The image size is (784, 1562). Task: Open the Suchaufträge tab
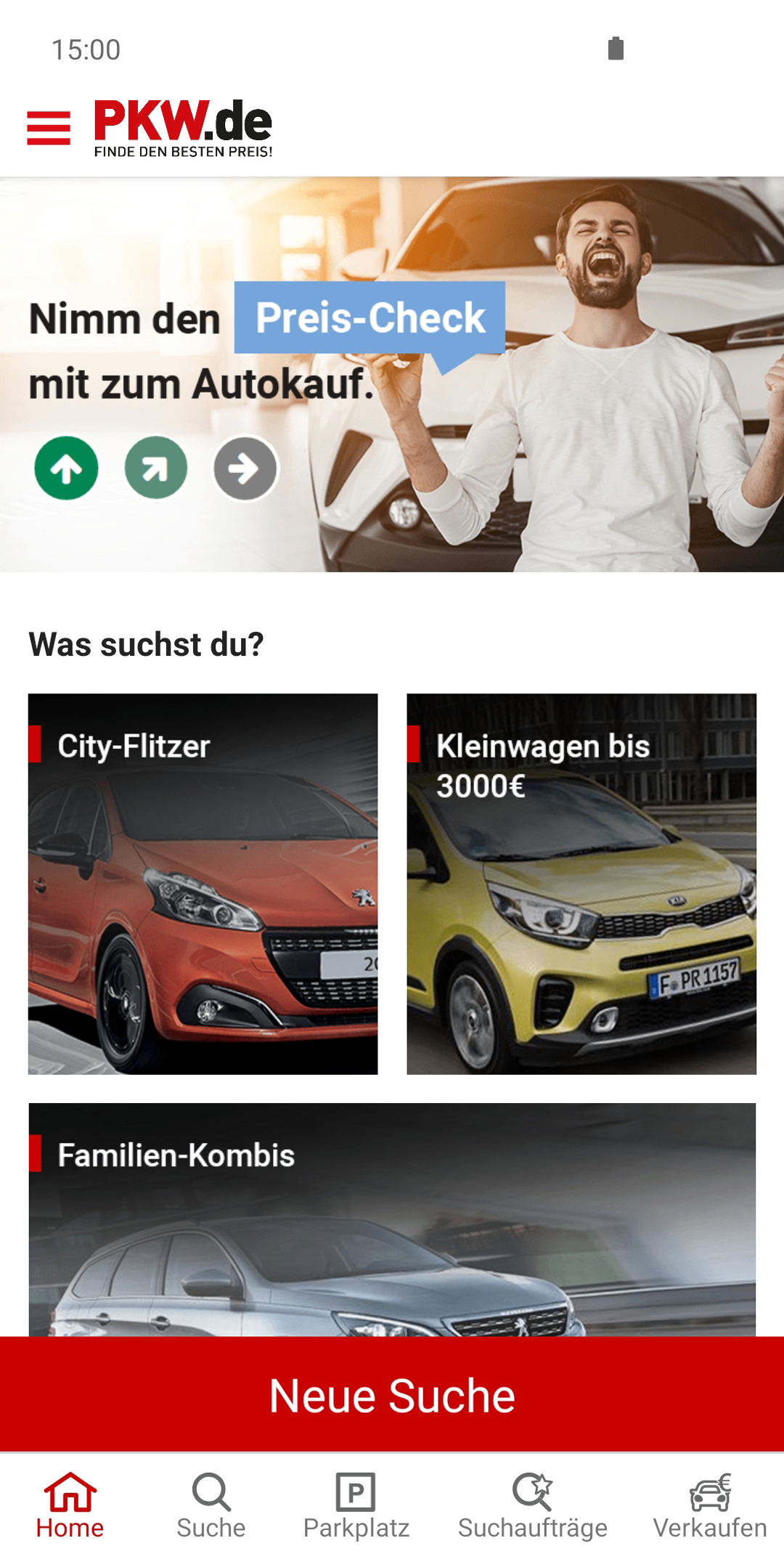533,1507
